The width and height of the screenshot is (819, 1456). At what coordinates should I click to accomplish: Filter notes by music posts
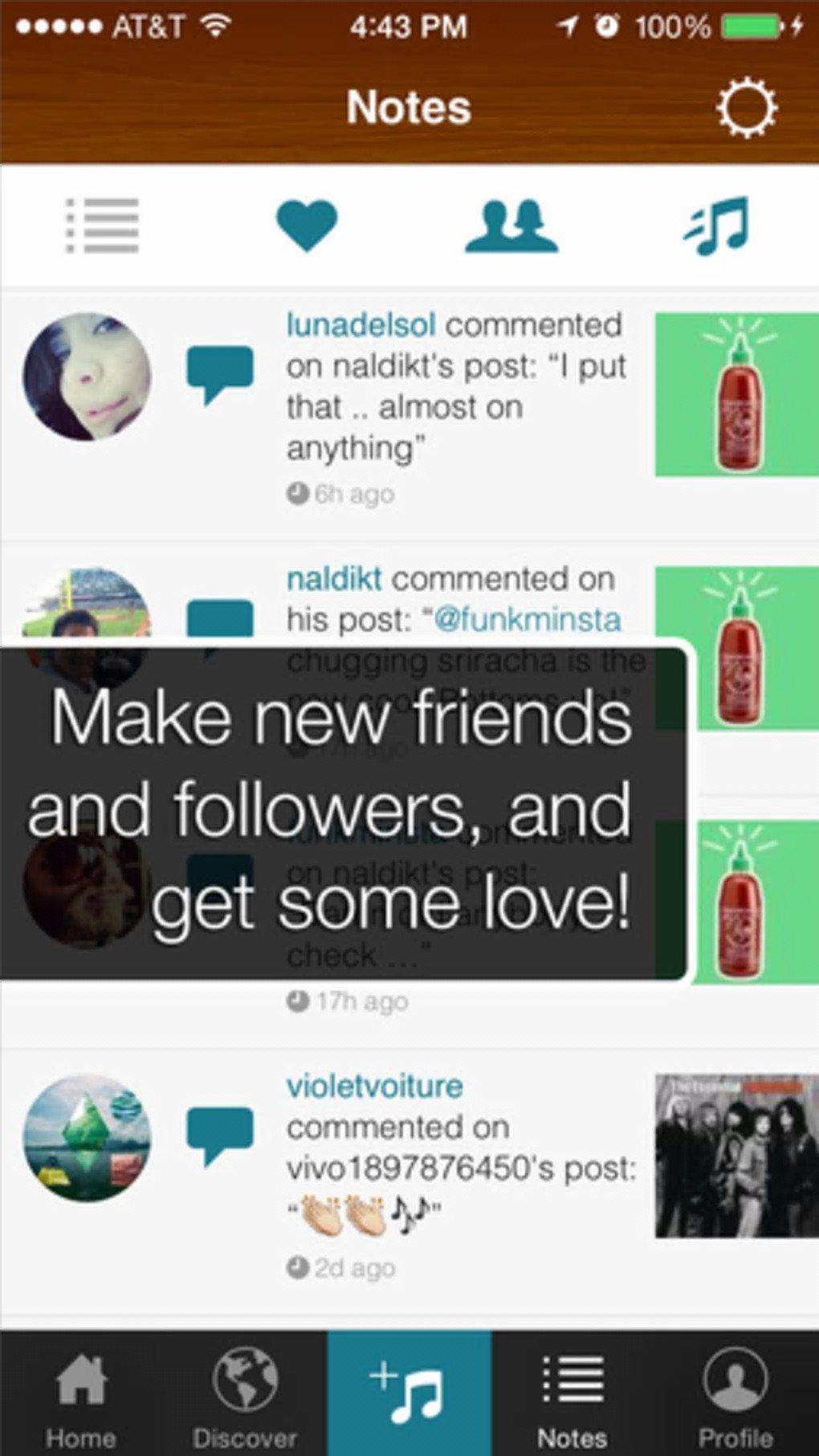point(717,226)
